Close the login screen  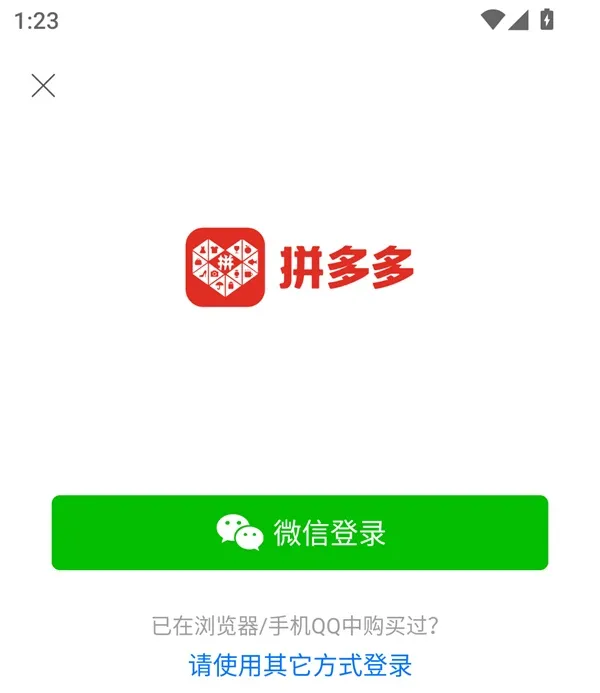(x=43, y=86)
